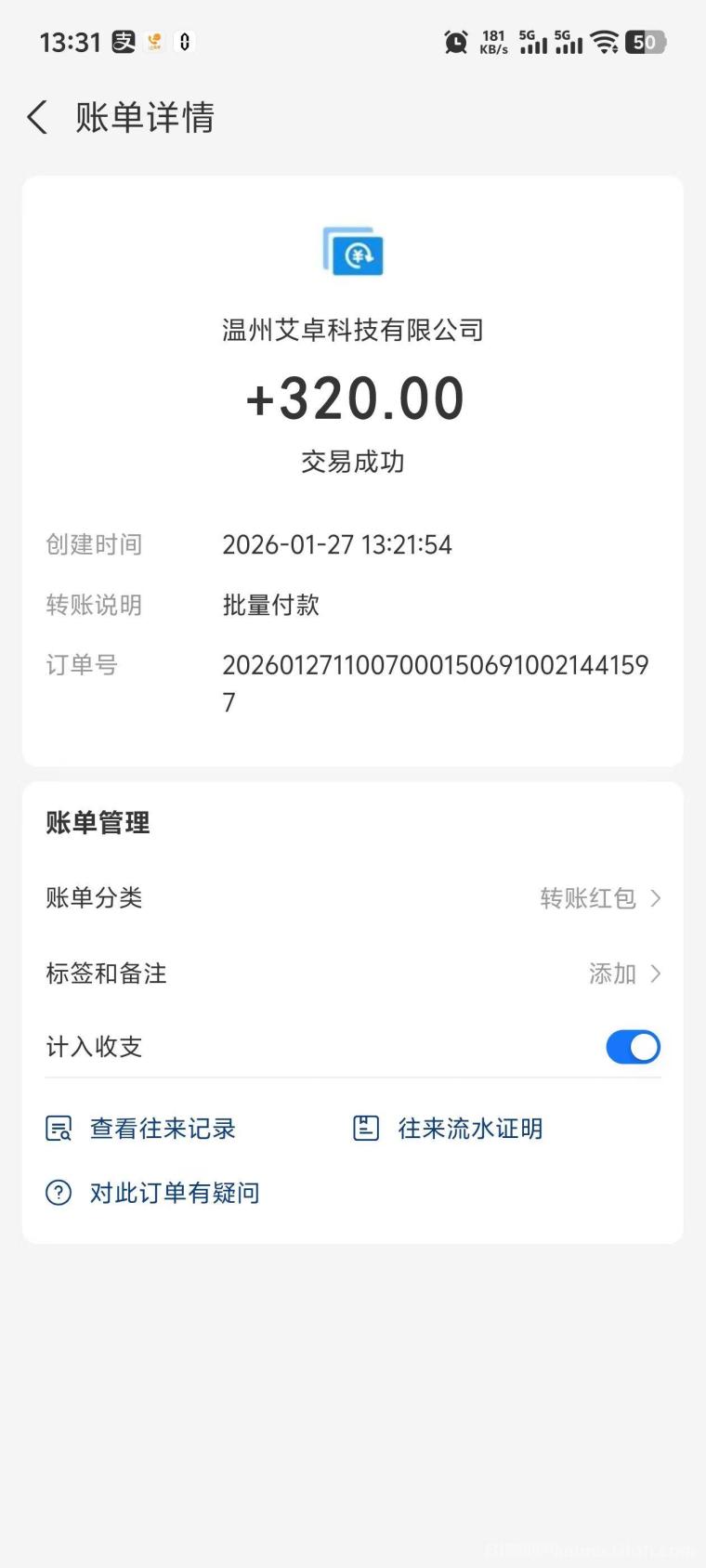The image size is (706, 1568).
Task: Click the 往来流水证明 certificate icon
Action: (x=364, y=1129)
